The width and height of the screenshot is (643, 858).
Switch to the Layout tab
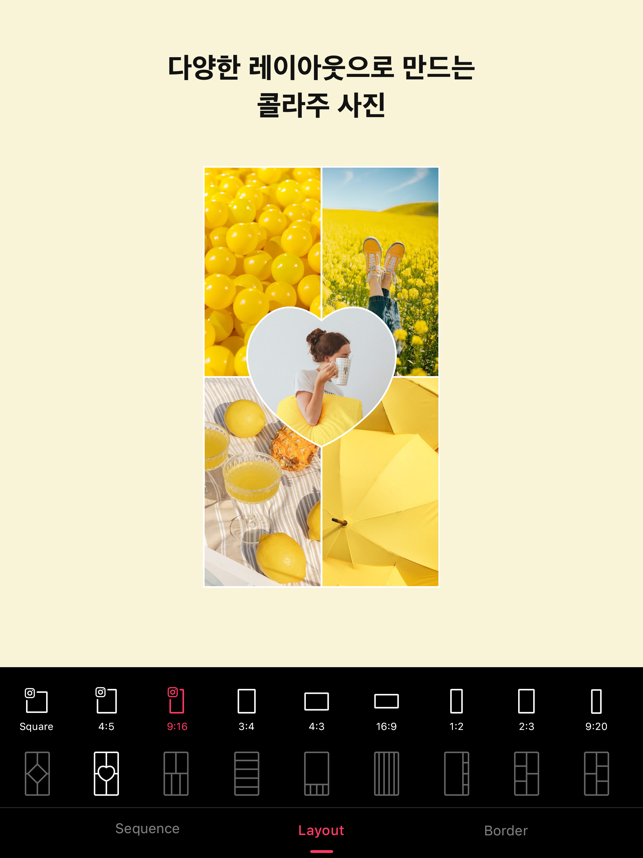321,830
